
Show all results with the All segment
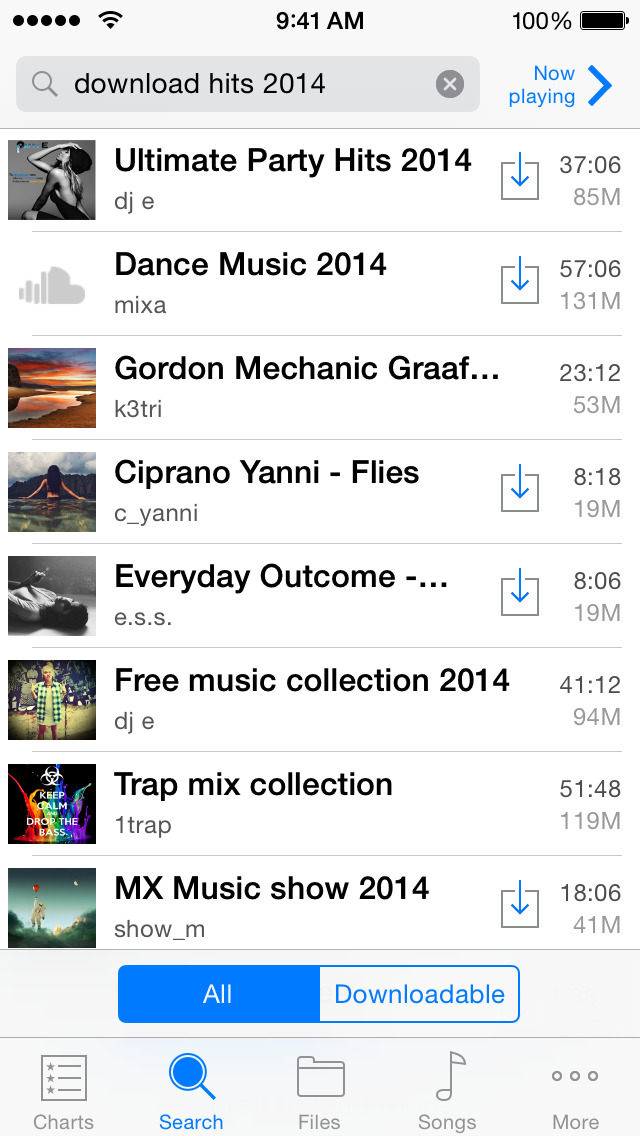pyautogui.click(x=218, y=994)
